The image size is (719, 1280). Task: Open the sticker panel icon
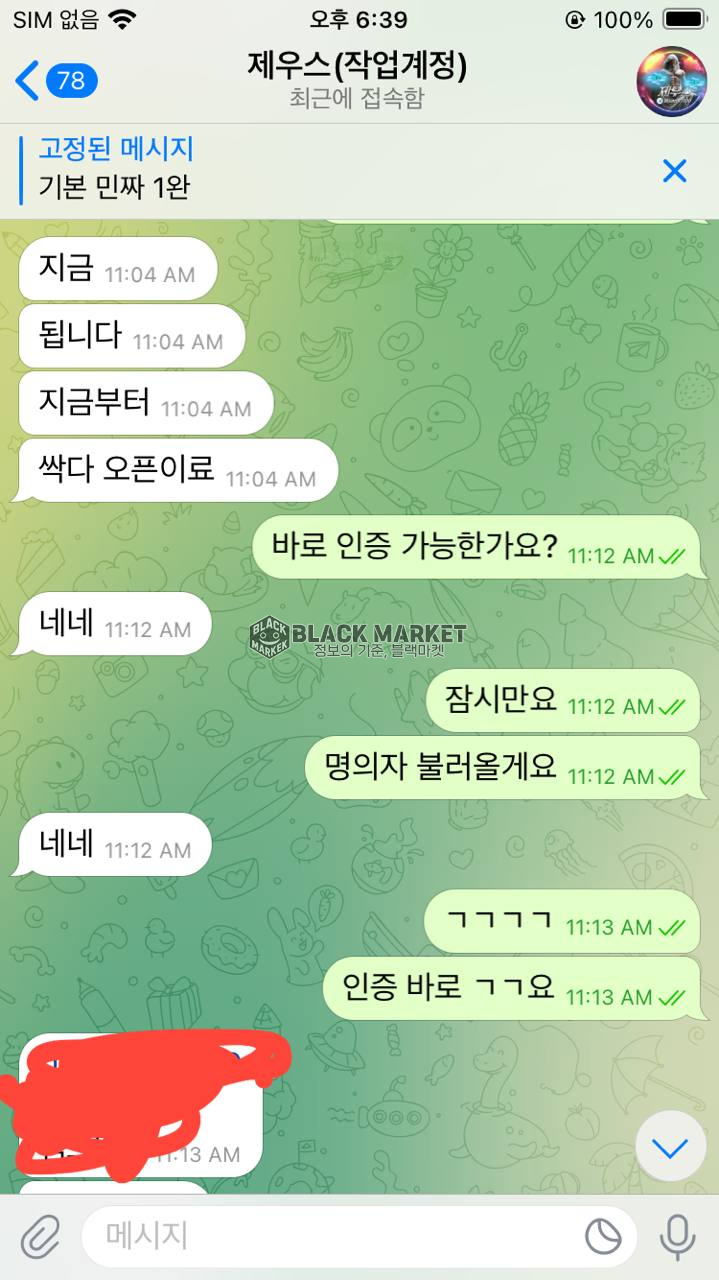point(603,1237)
